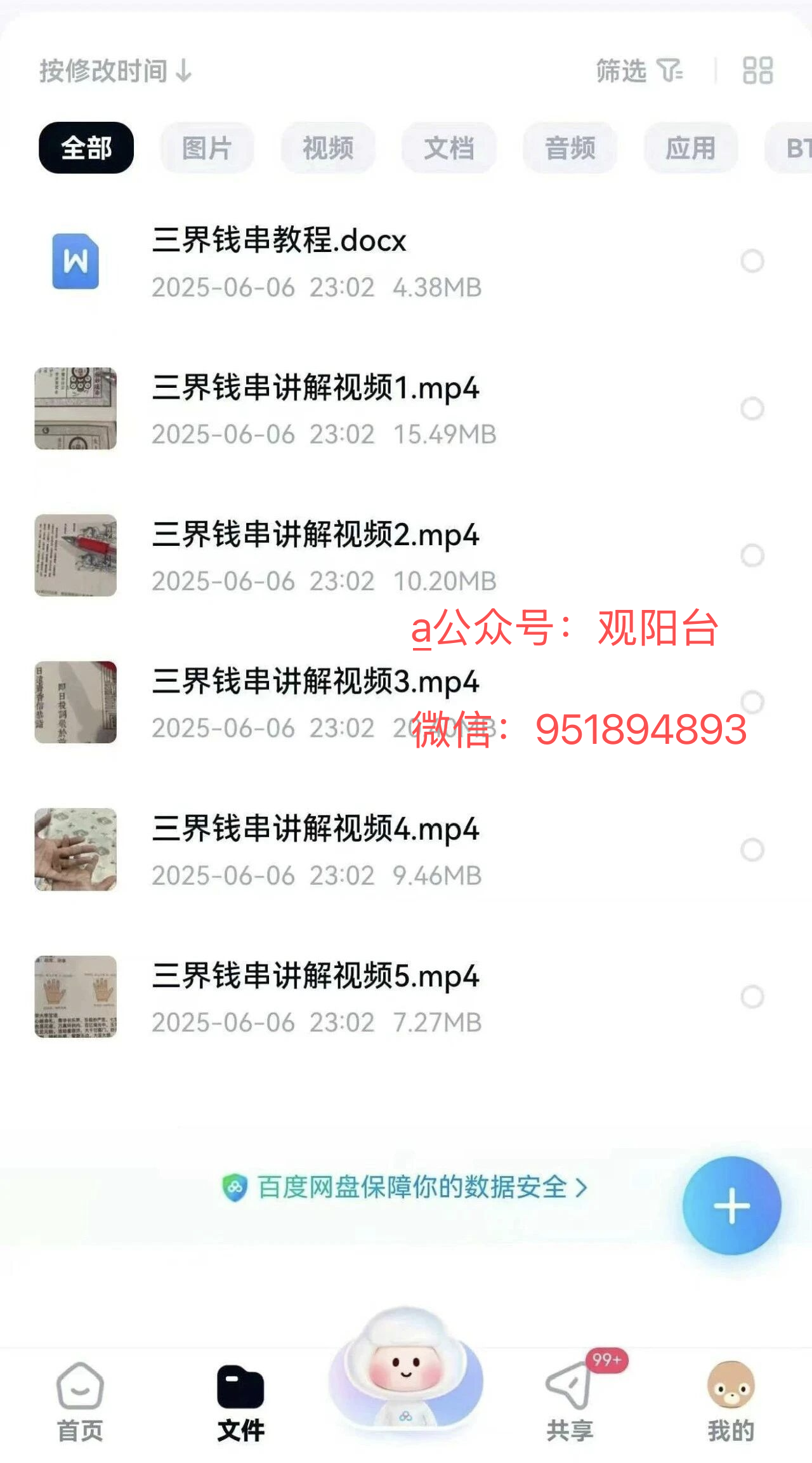Show only 应用 files
Screen dimensions: 812x1463
tap(690, 148)
